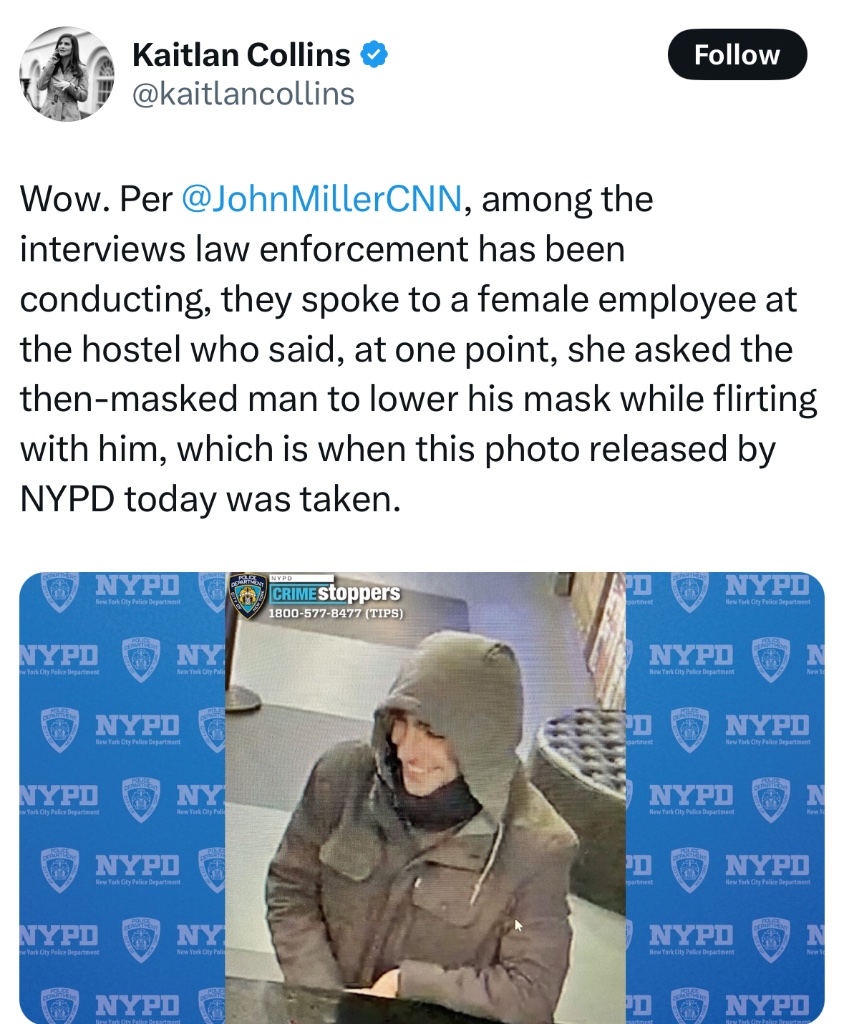Follow Kaitlan Collins
The image size is (844, 1024).
pos(736,55)
